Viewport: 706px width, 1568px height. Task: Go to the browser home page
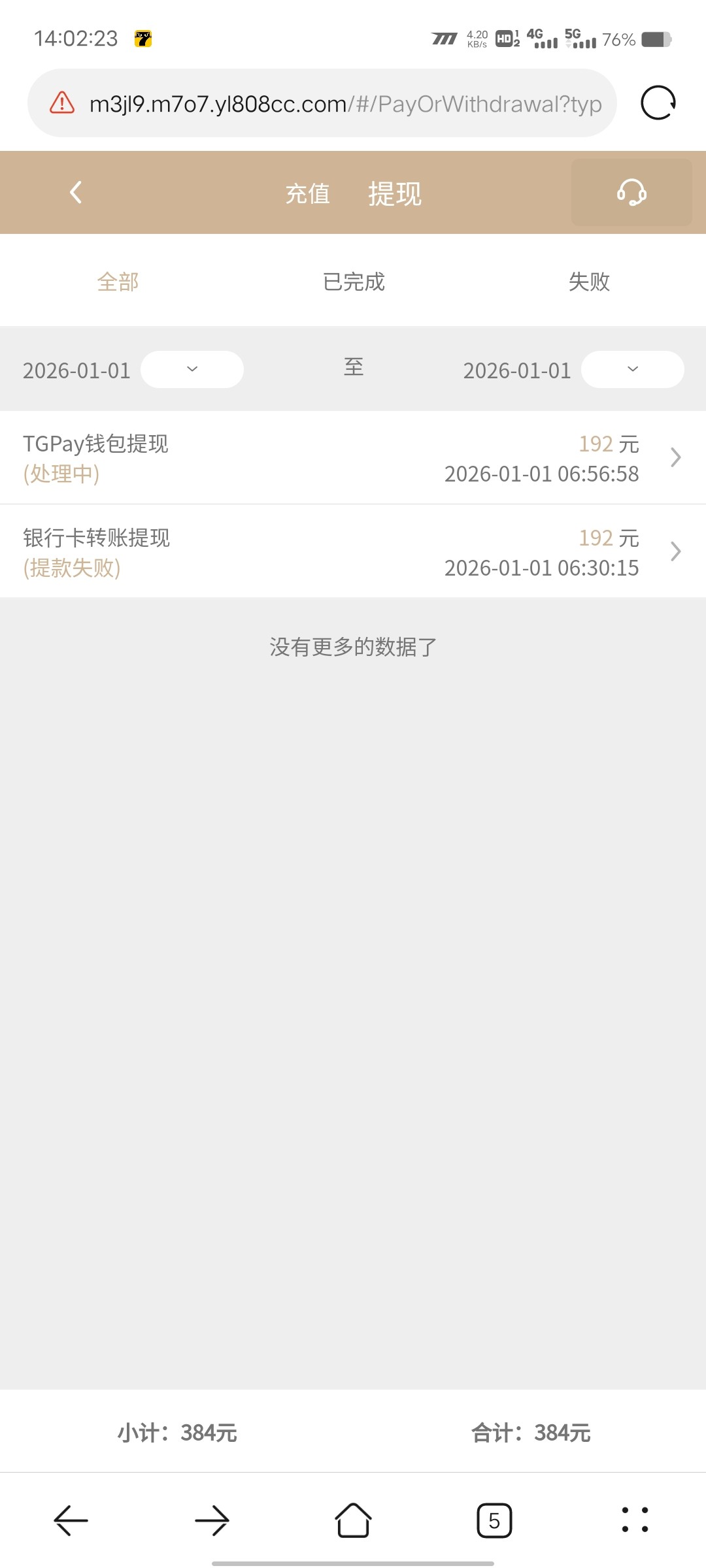[x=353, y=1520]
